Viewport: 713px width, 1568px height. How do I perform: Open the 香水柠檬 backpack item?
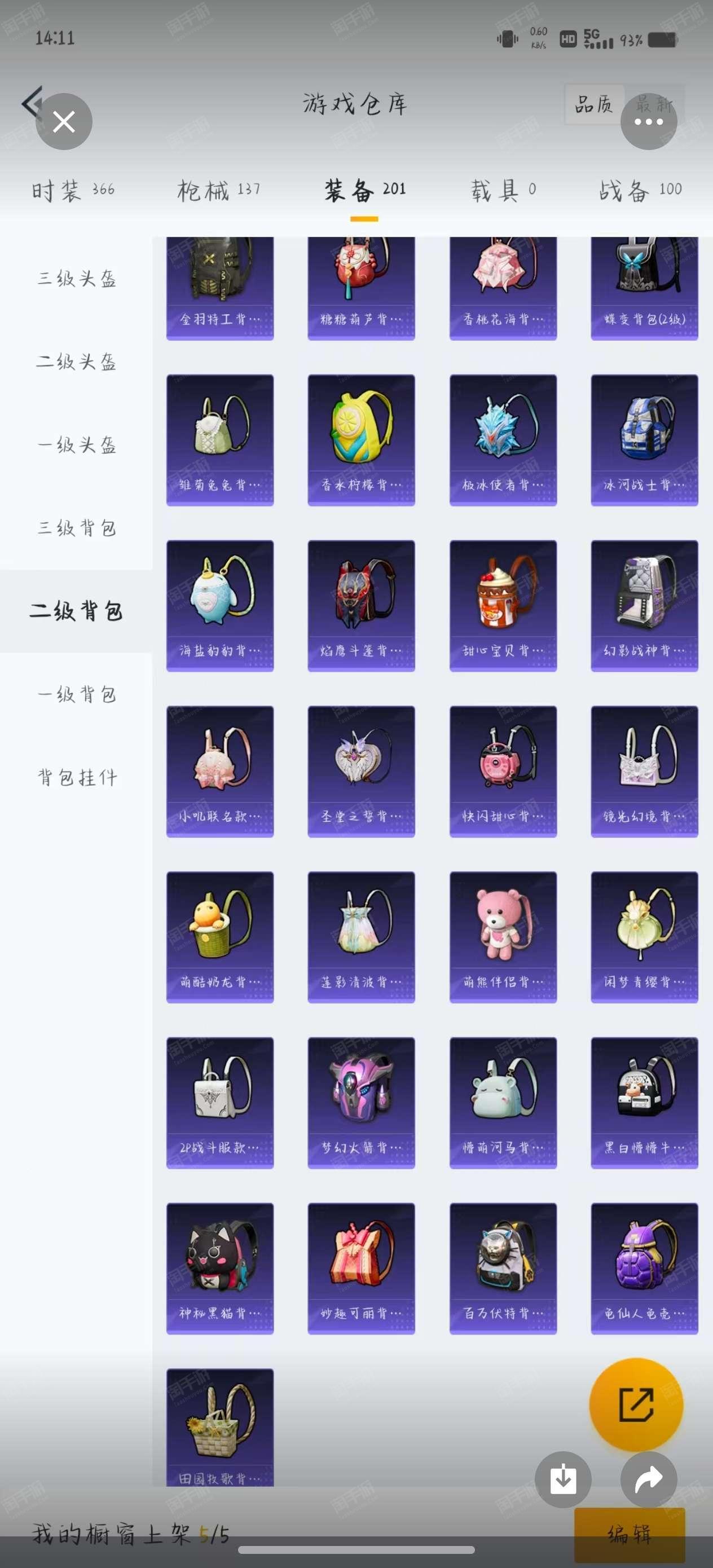pyautogui.click(x=361, y=439)
